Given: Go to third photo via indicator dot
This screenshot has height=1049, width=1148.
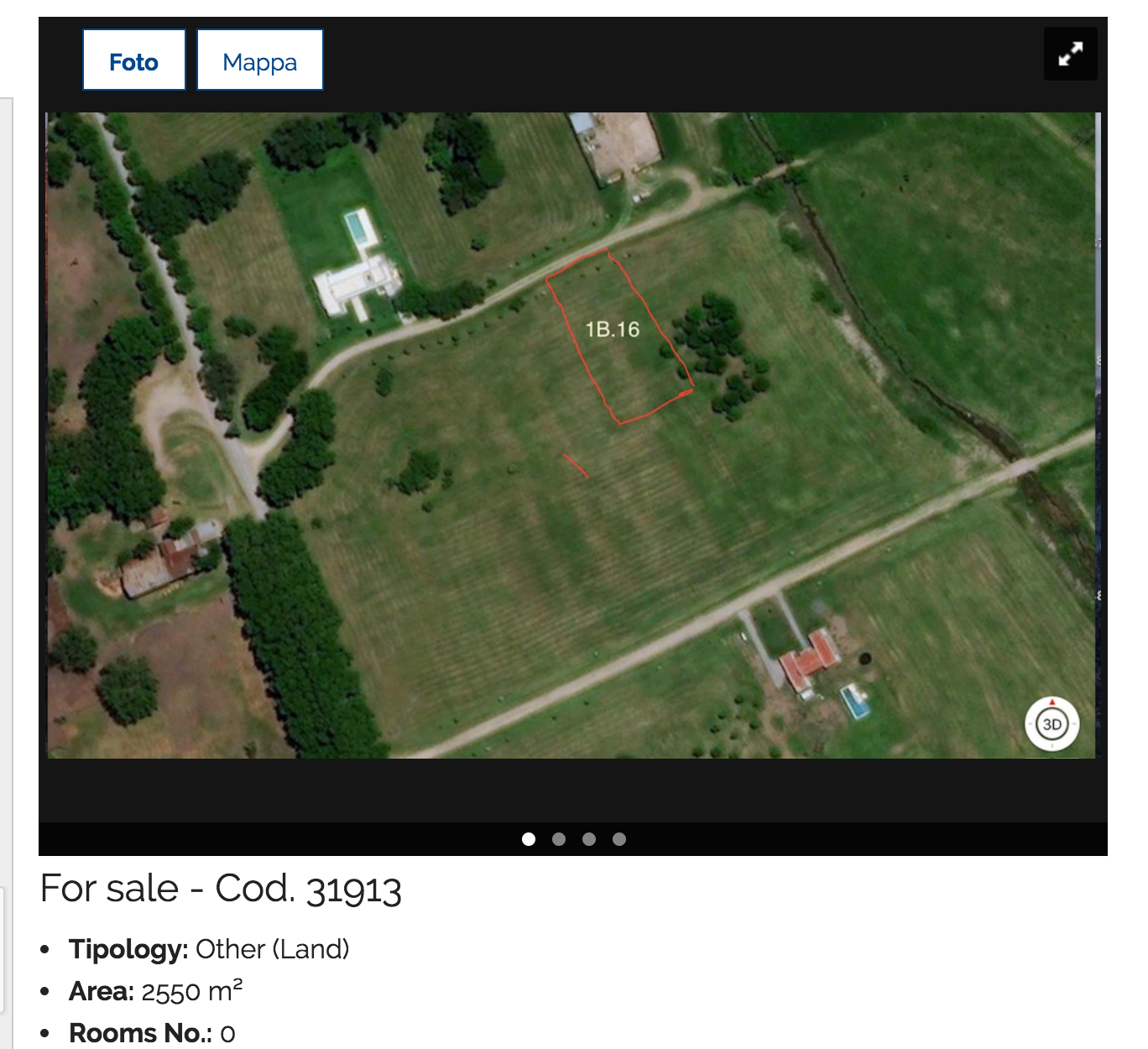Looking at the screenshot, I should [589, 839].
